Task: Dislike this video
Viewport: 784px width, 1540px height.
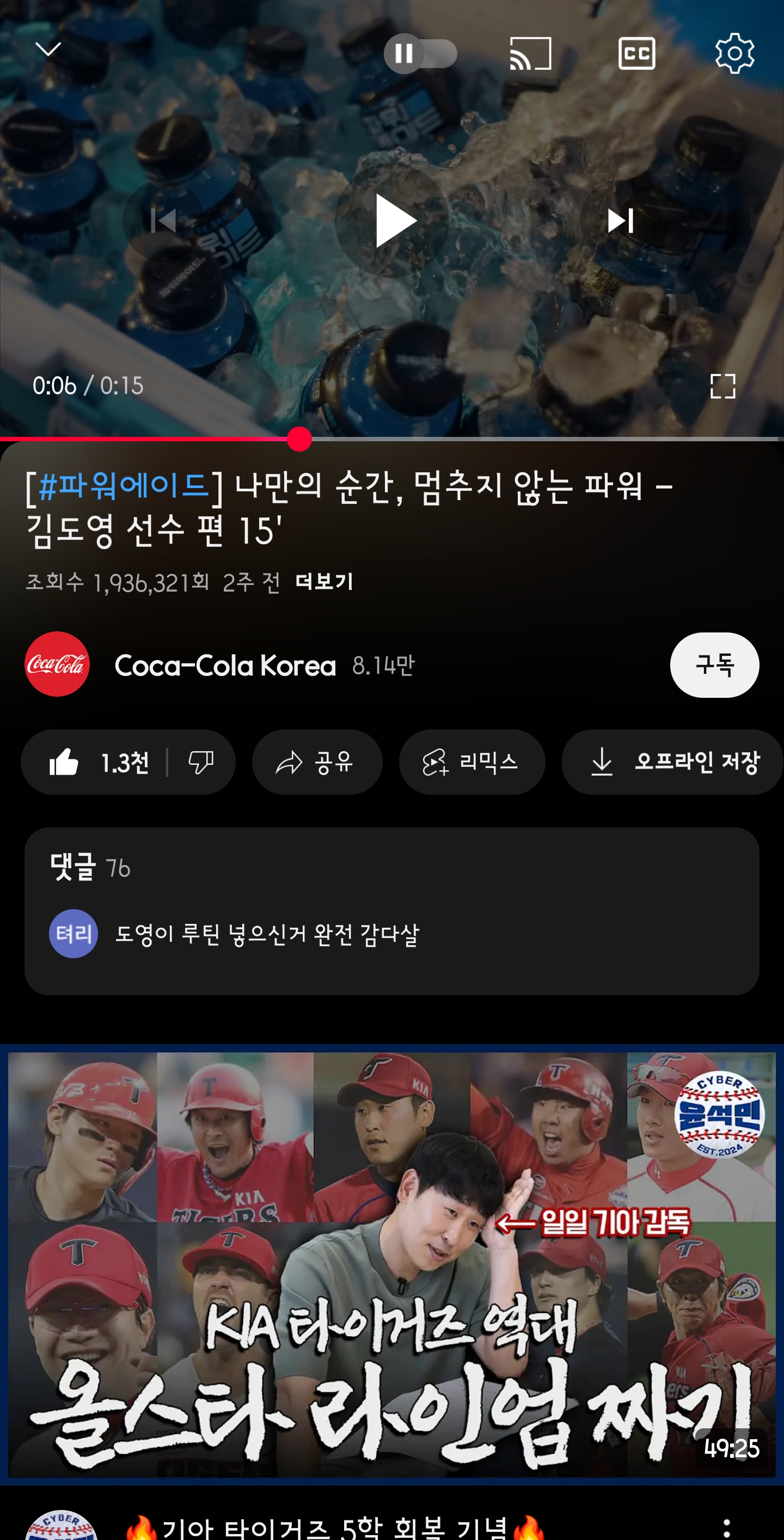Action: click(201, 762)
